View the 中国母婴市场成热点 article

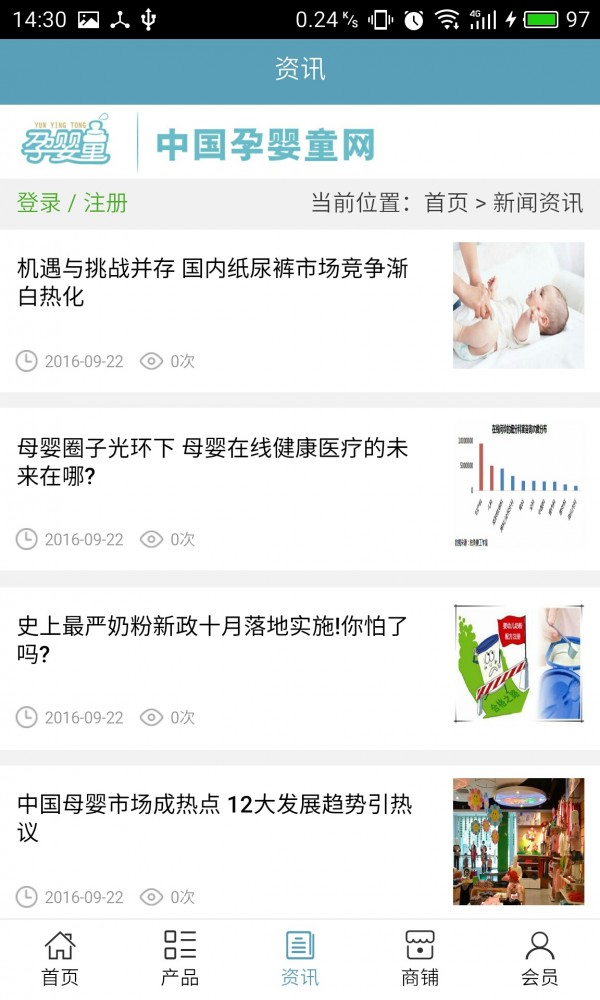point(214,818)
